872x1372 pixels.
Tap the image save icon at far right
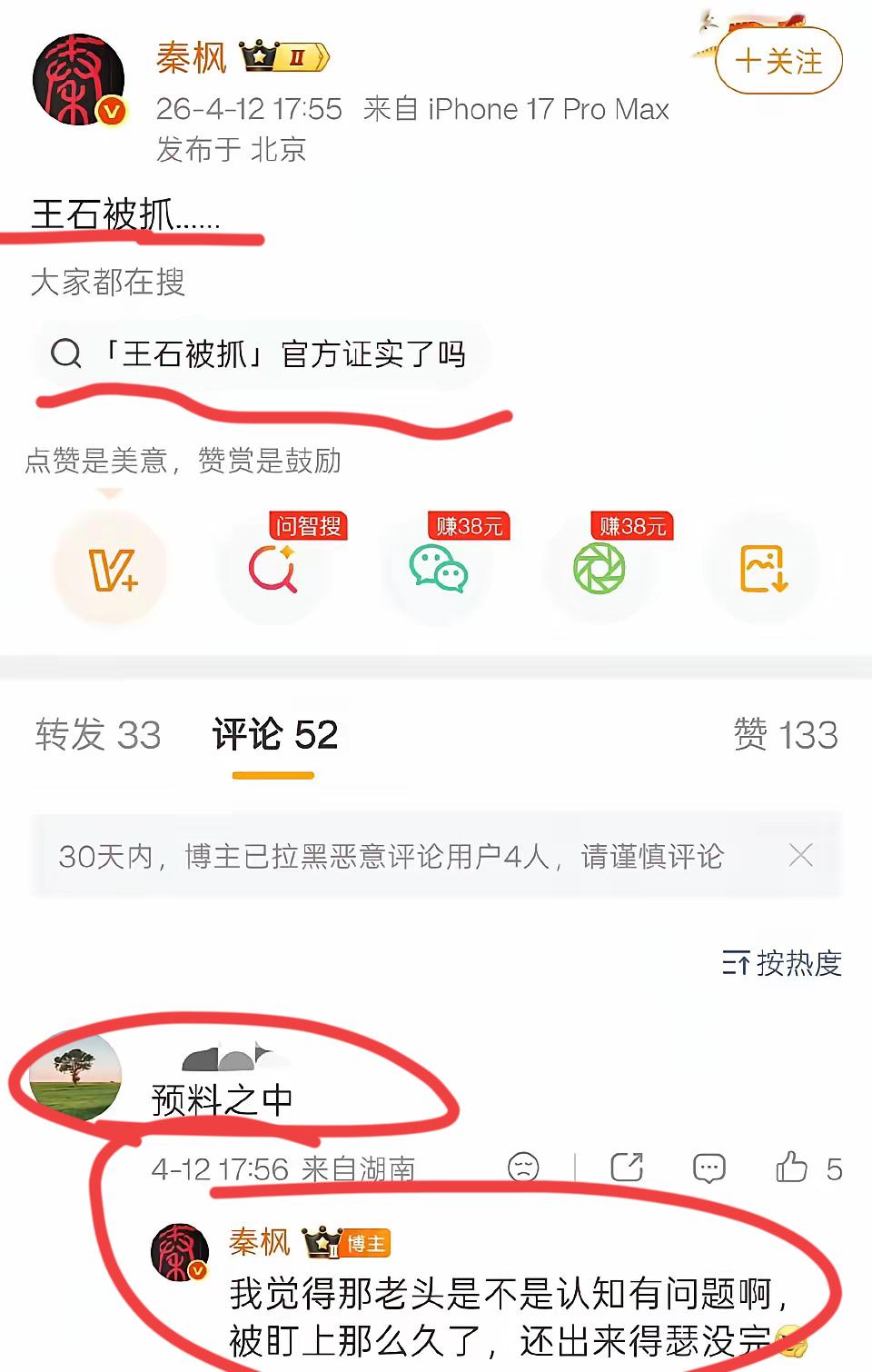point(761,568)
